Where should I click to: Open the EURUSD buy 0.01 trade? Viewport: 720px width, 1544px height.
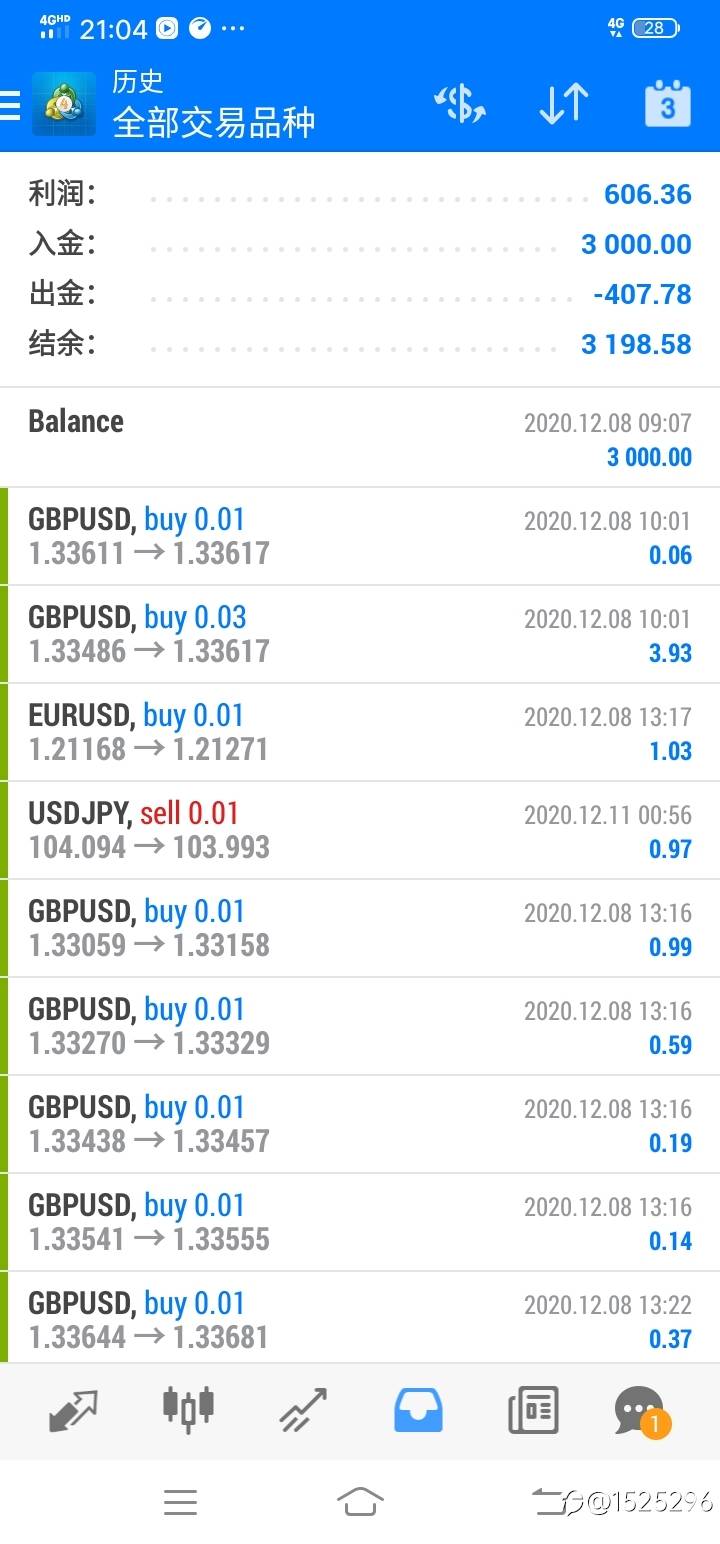point(360,732)
